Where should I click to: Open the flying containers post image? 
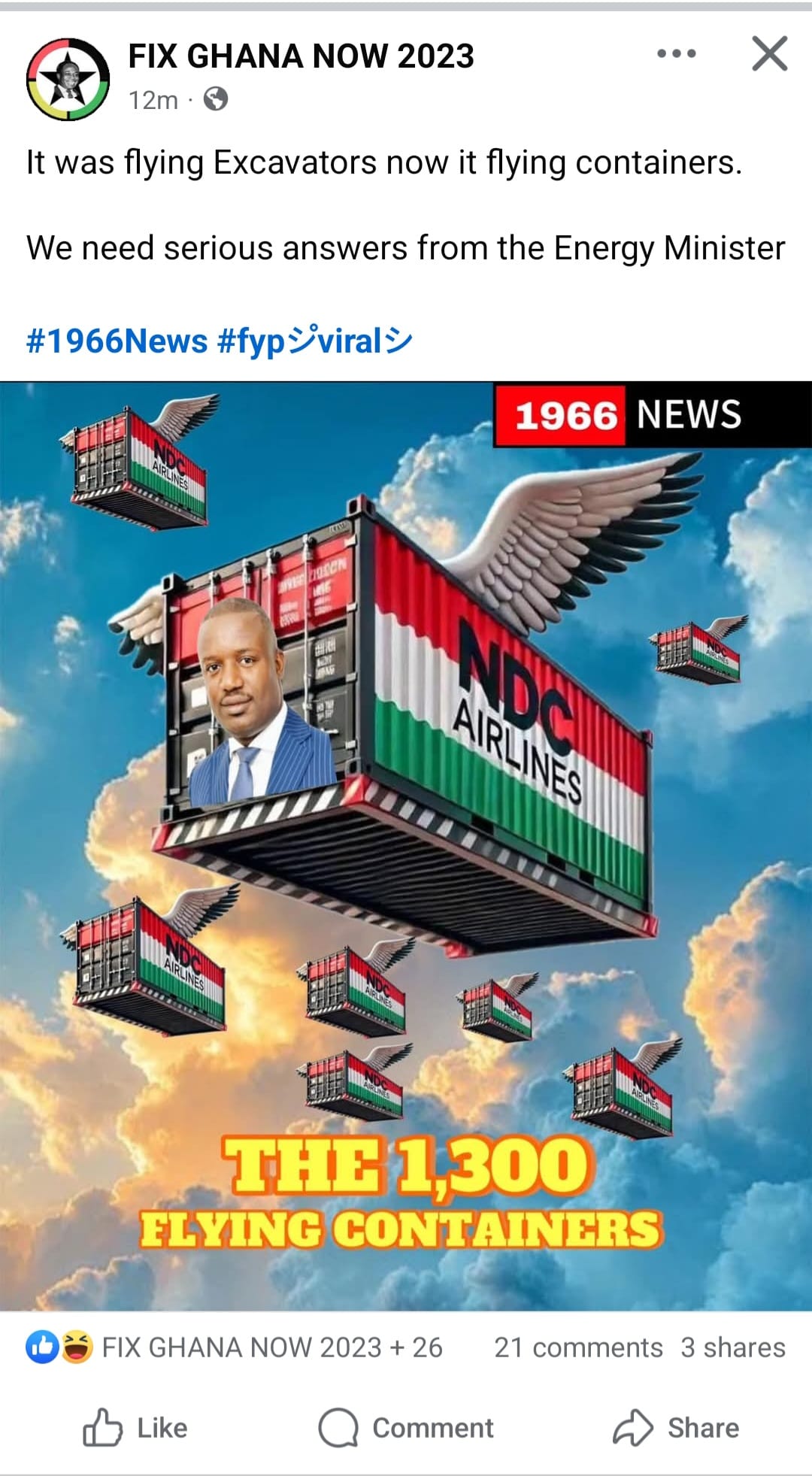pyautogui.click(x=406, y=846)
